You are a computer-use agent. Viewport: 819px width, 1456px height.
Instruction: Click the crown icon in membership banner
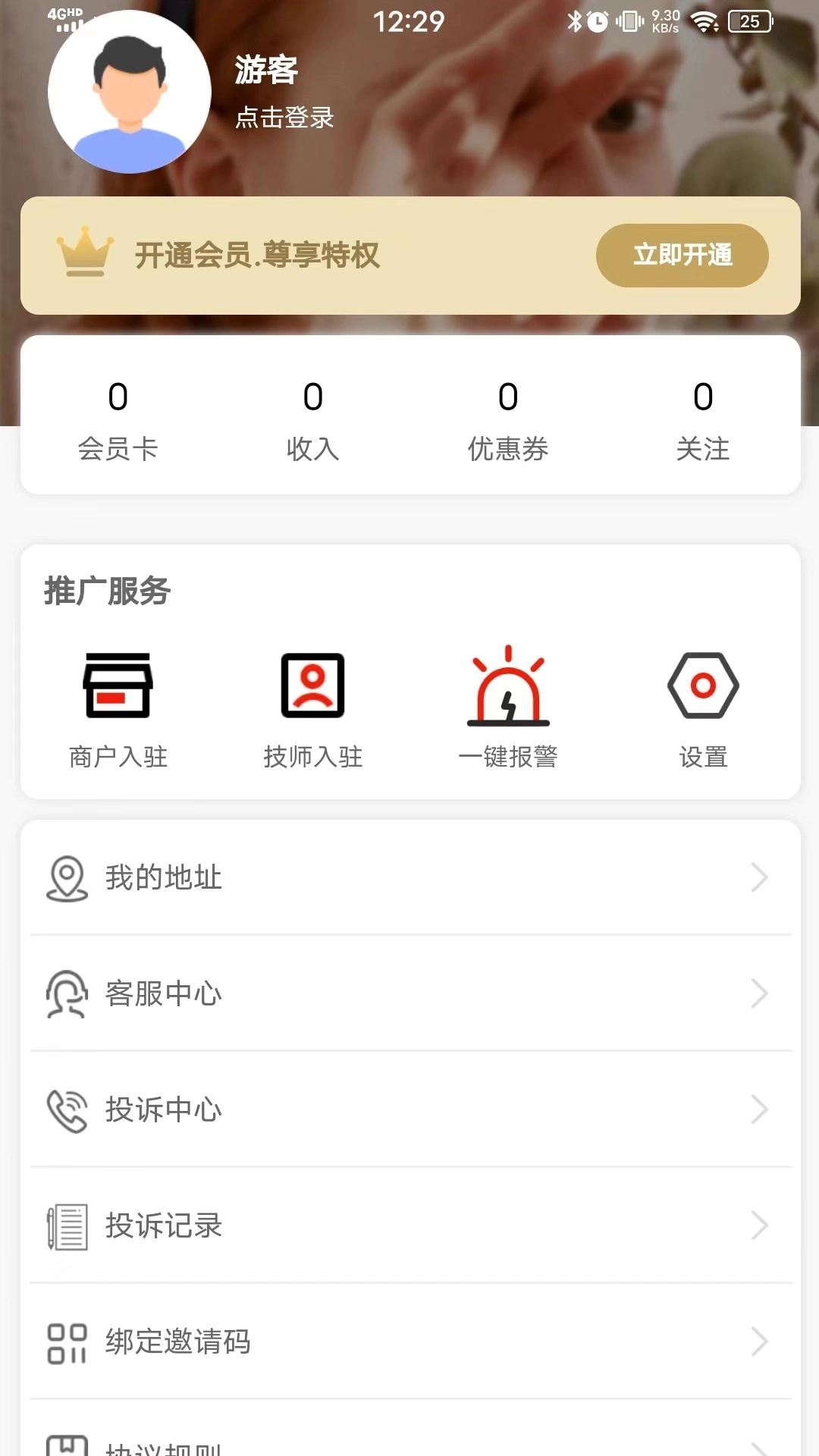pos(85,253)
